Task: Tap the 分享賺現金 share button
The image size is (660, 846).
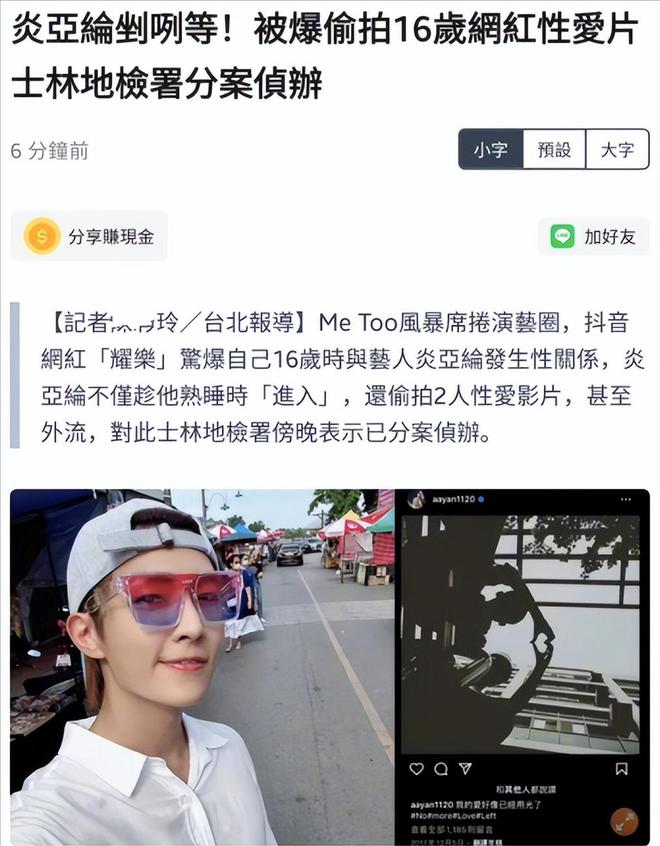Action: click(x=90, y=236)
